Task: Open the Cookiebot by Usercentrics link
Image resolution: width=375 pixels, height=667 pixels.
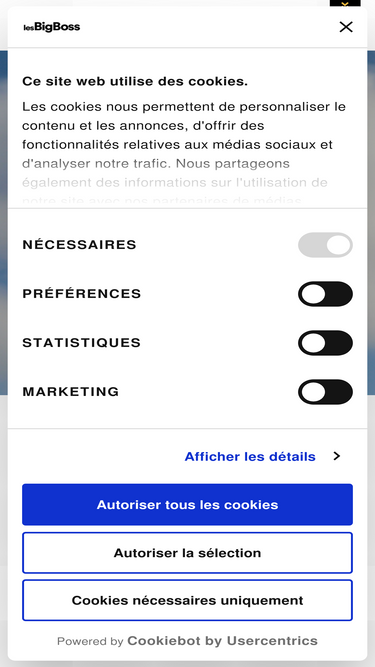Action: (x=222, y=641)
